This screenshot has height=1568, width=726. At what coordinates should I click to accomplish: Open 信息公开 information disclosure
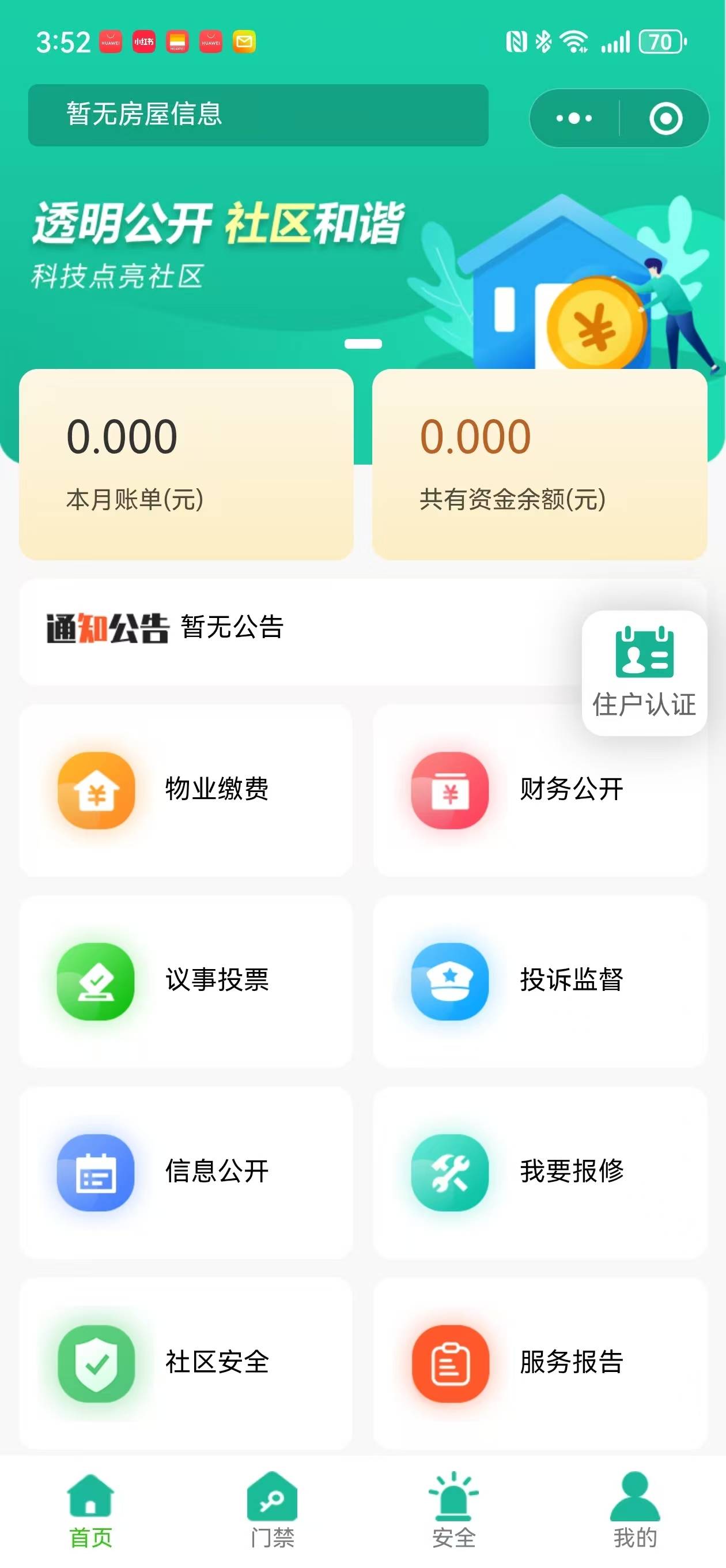[x=186, y=1173]
